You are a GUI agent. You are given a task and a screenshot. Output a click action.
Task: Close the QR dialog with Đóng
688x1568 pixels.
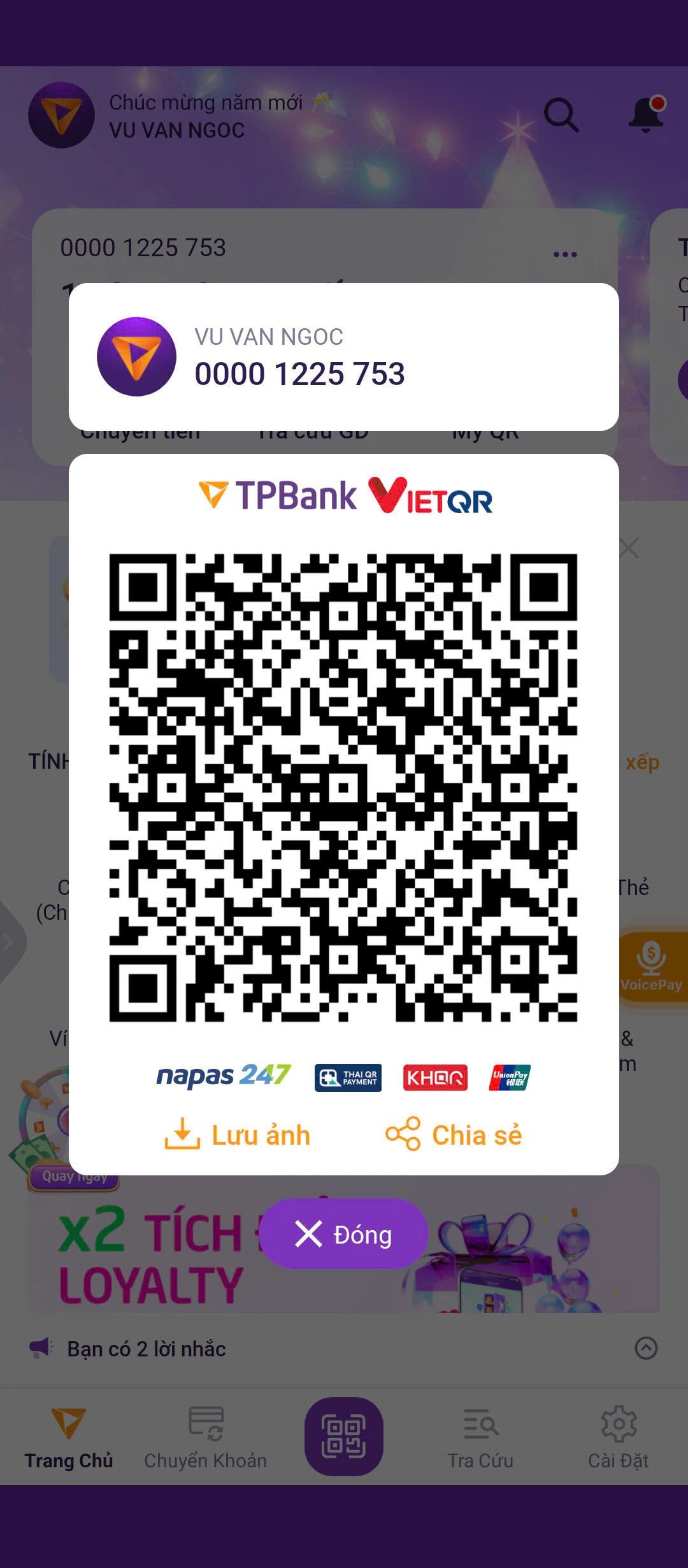click(x=343, y=1235)
